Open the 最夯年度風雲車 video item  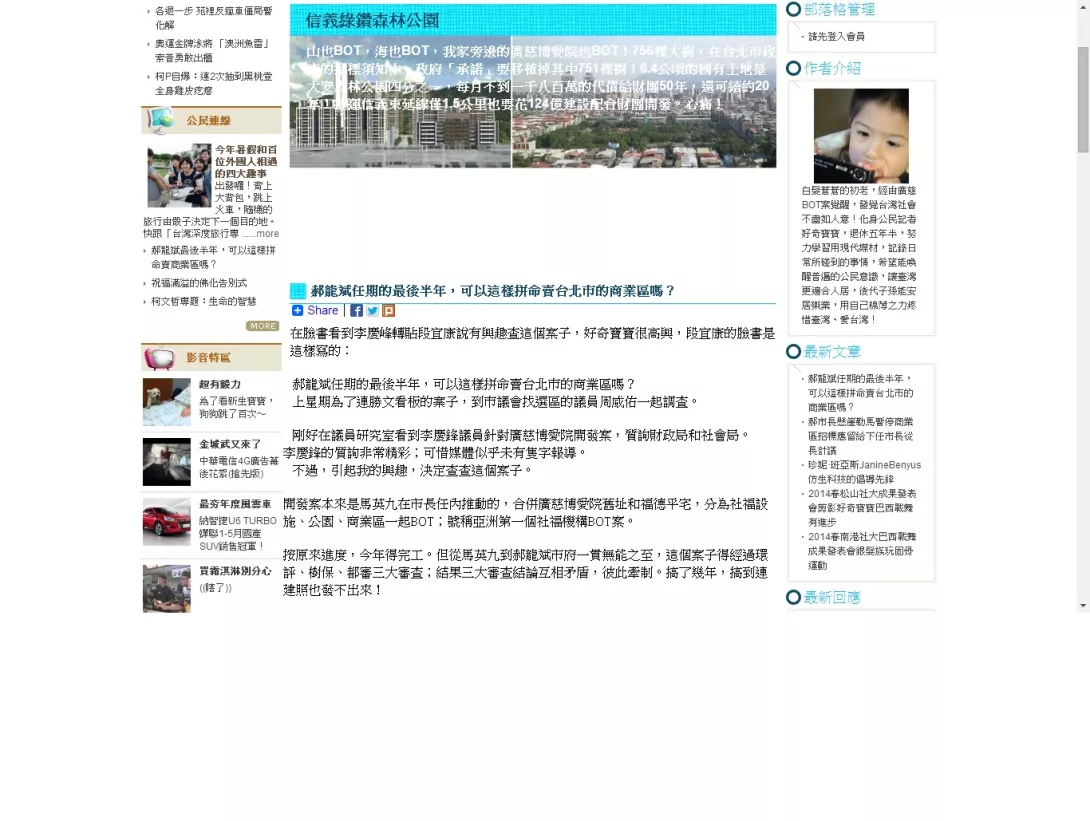[x=234, y=504]
